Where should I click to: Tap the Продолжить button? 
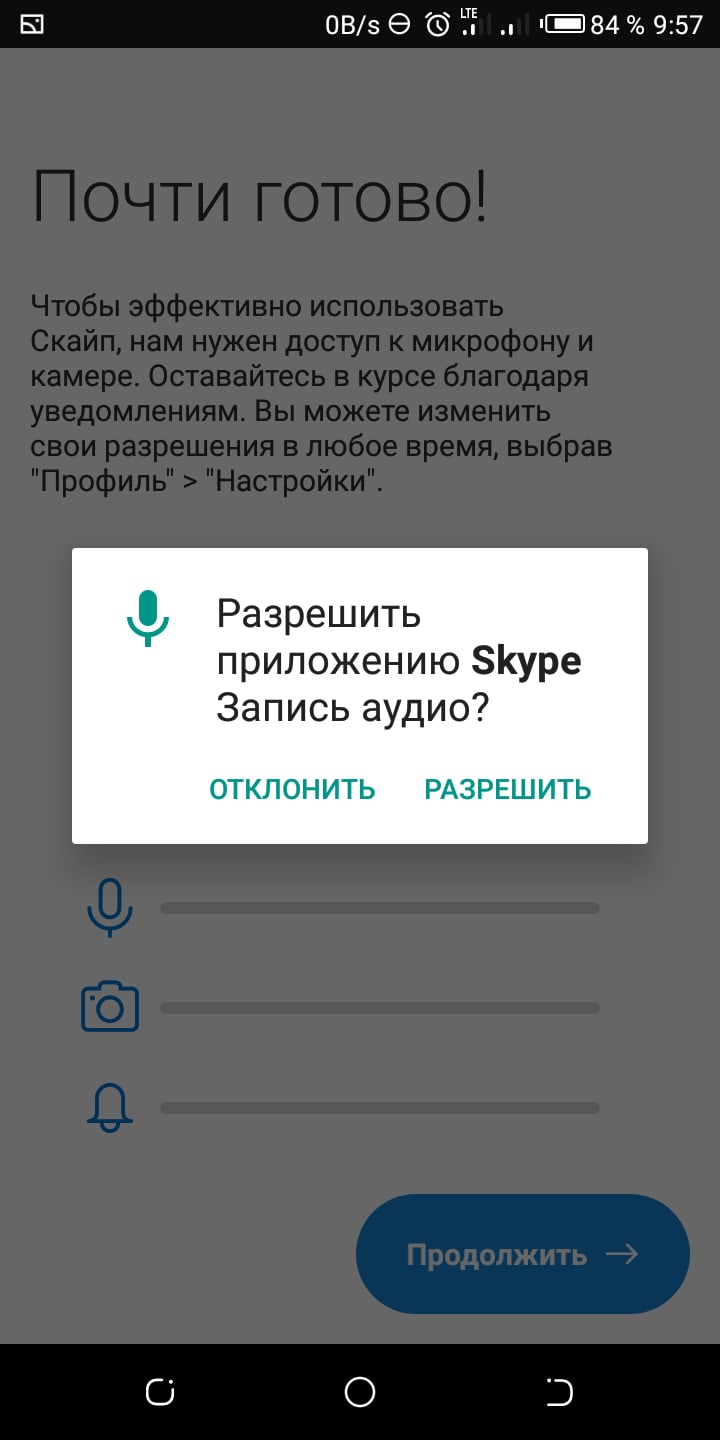click(522, 1254)
